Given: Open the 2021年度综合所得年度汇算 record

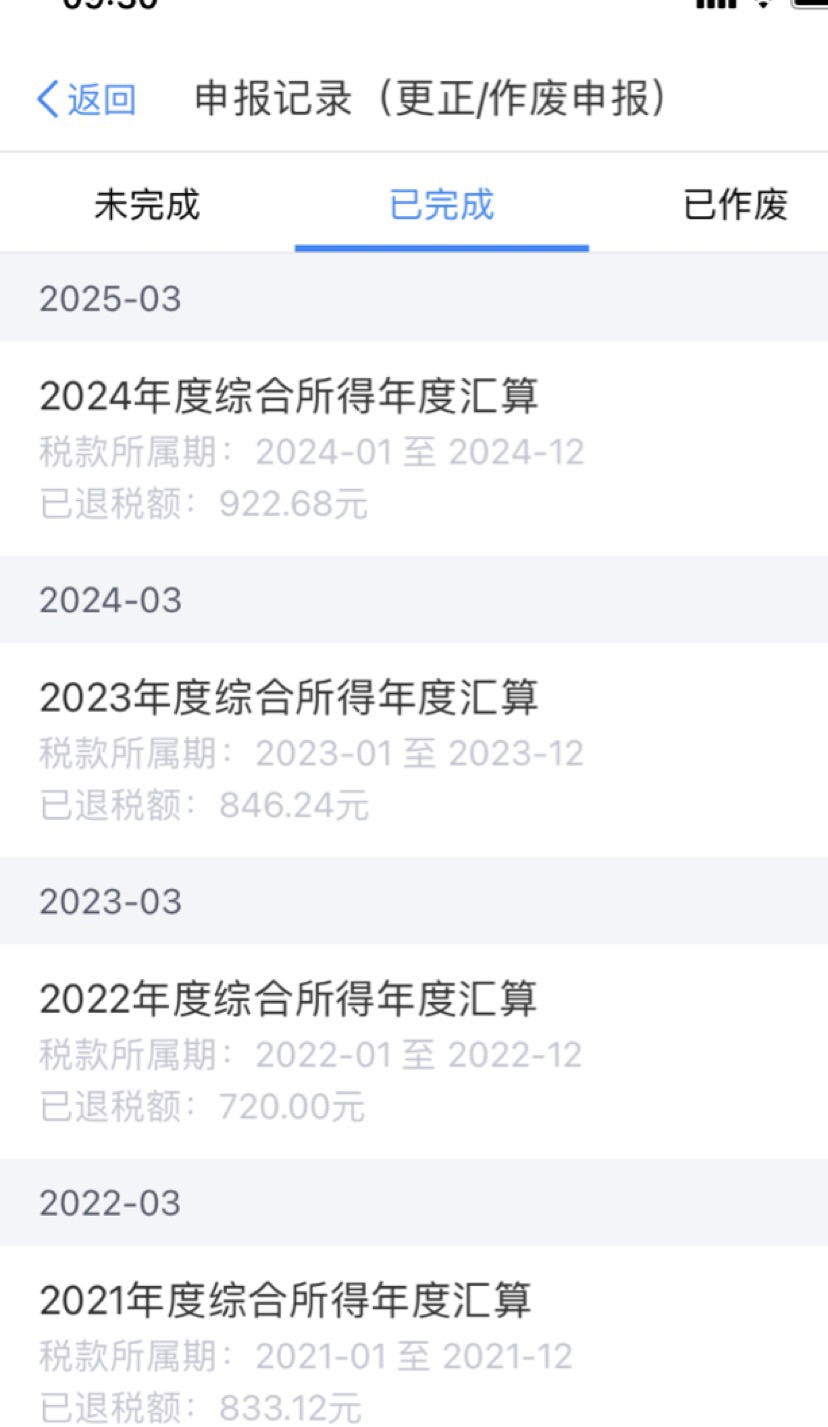Looking at the screenshot, I should coord(414,1337).
